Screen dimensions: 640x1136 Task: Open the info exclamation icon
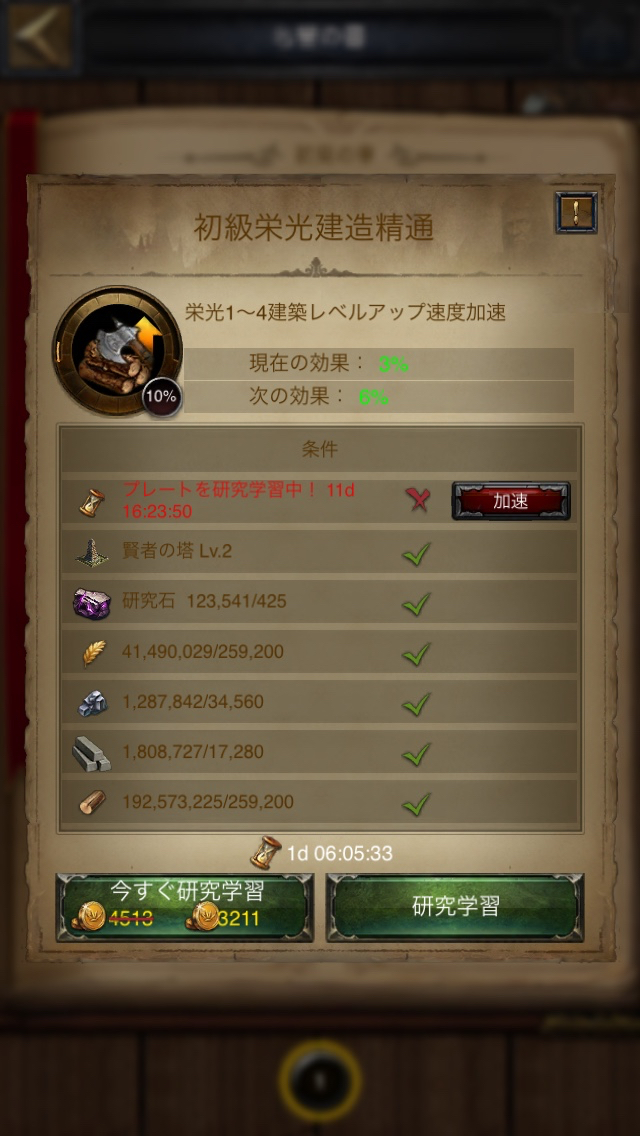(x=576, y=212)
